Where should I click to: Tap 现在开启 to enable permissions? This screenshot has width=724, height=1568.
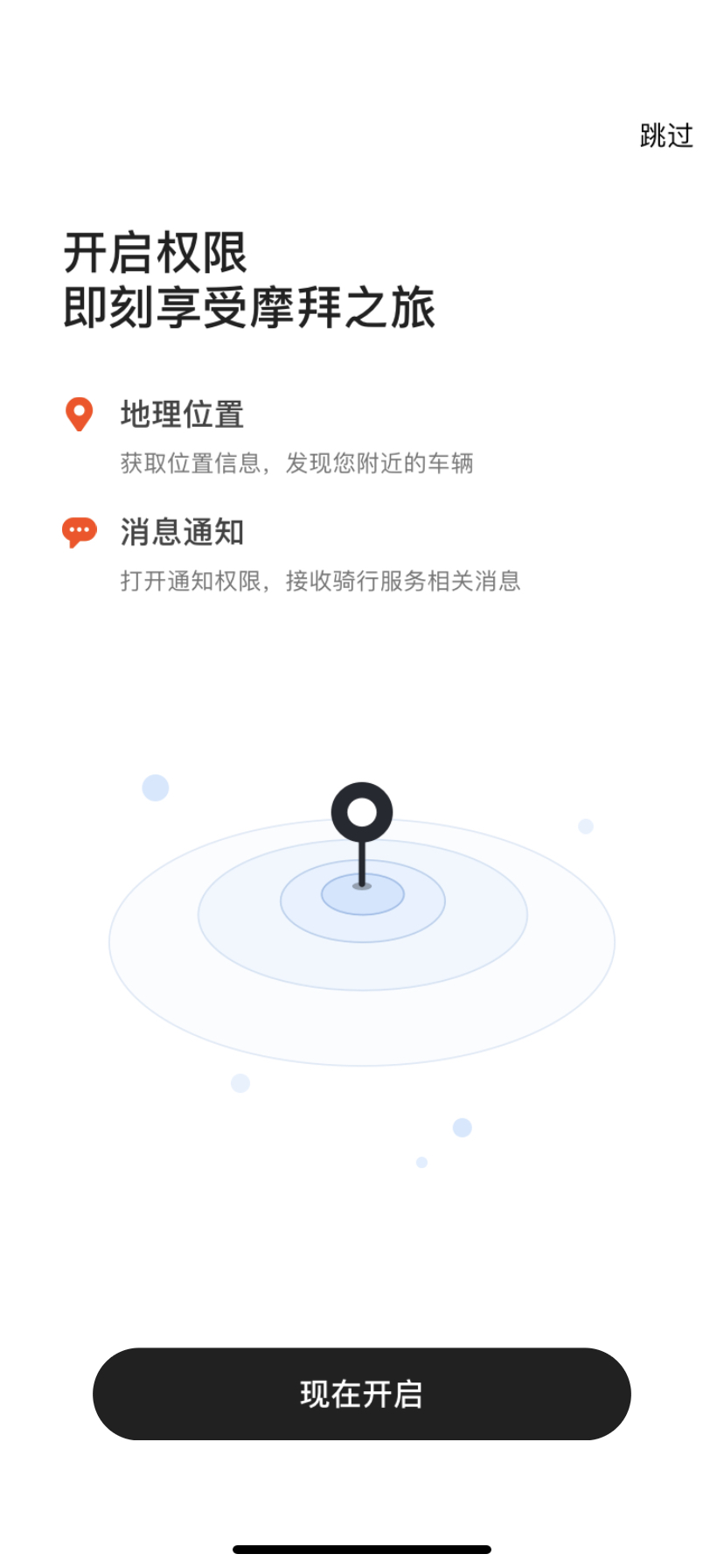362,1394
